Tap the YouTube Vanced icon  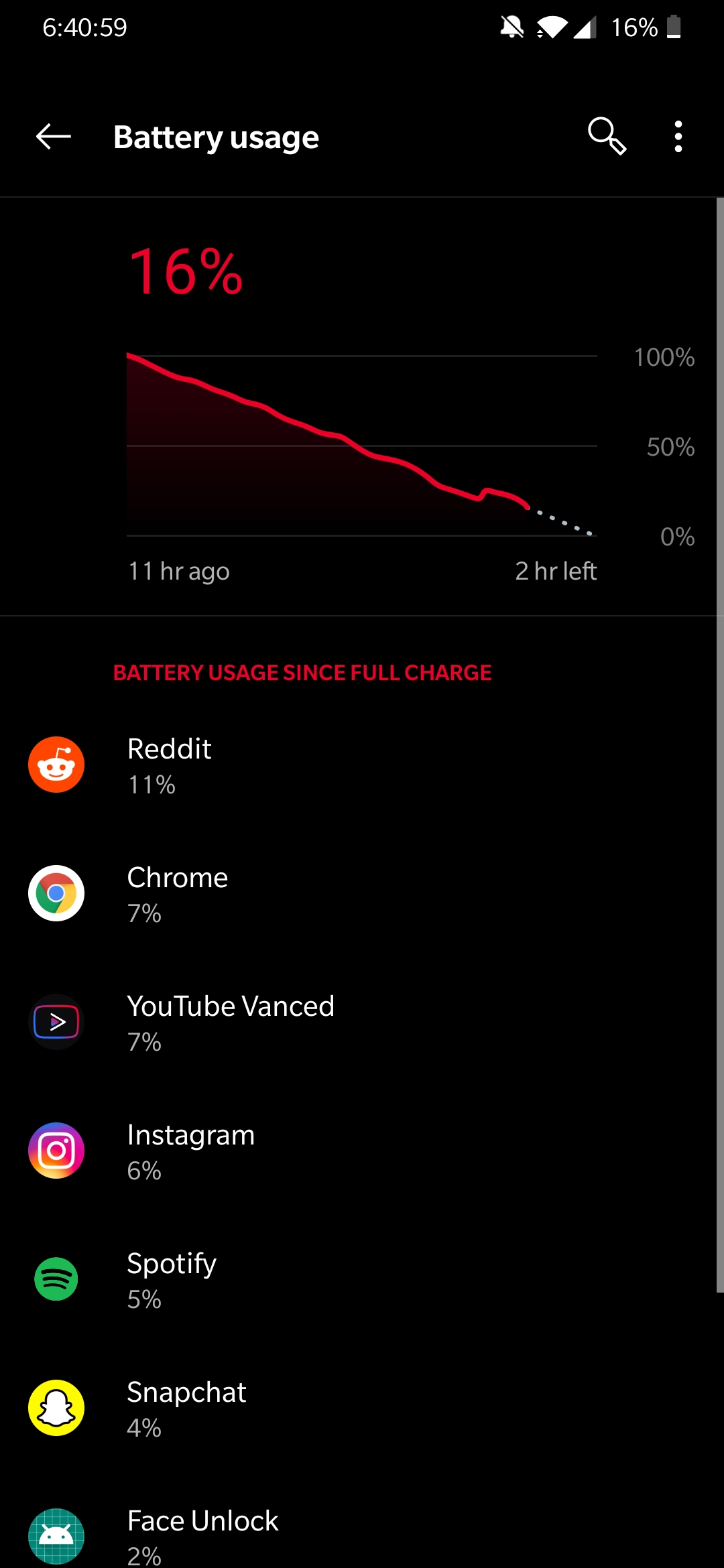tap(56, 1022)
